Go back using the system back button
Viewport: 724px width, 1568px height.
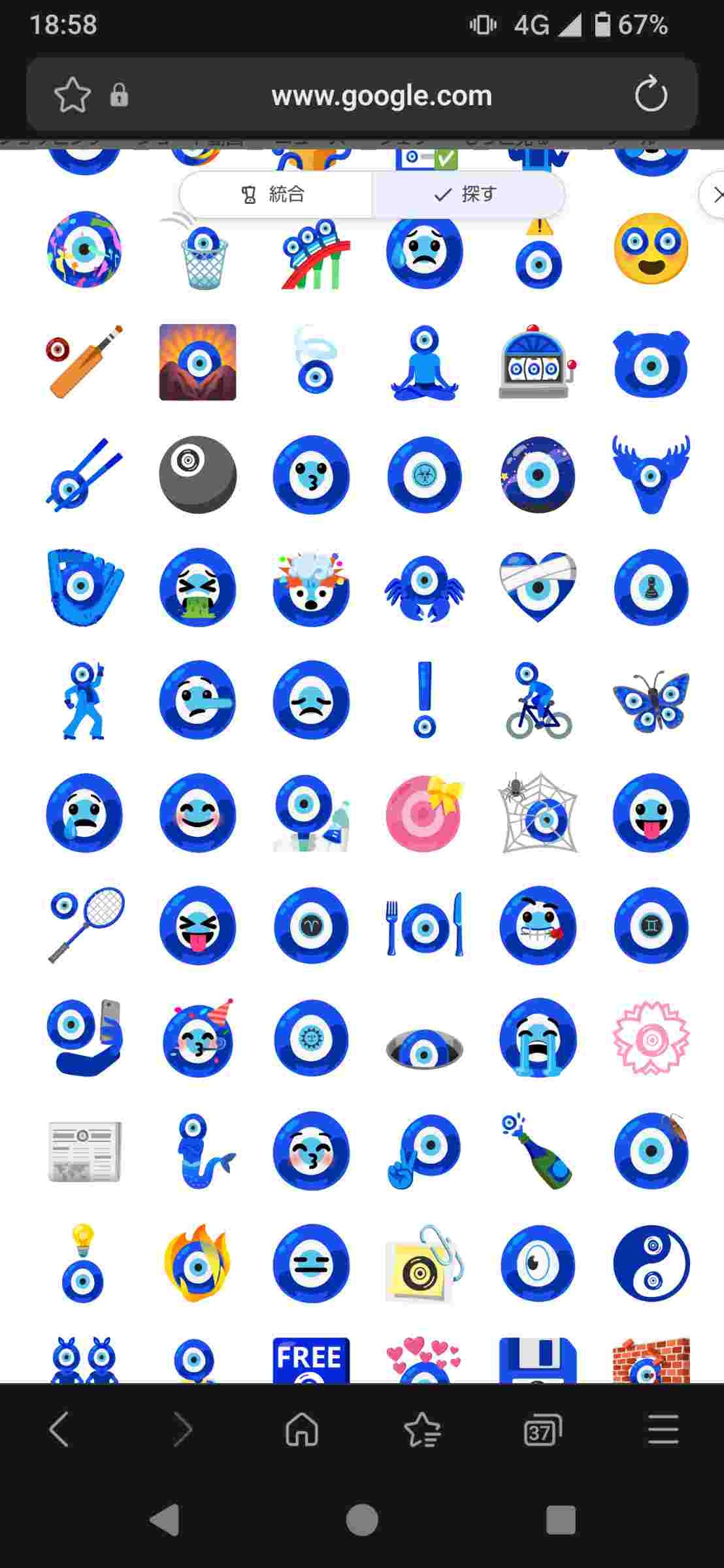click(165, 1520)
